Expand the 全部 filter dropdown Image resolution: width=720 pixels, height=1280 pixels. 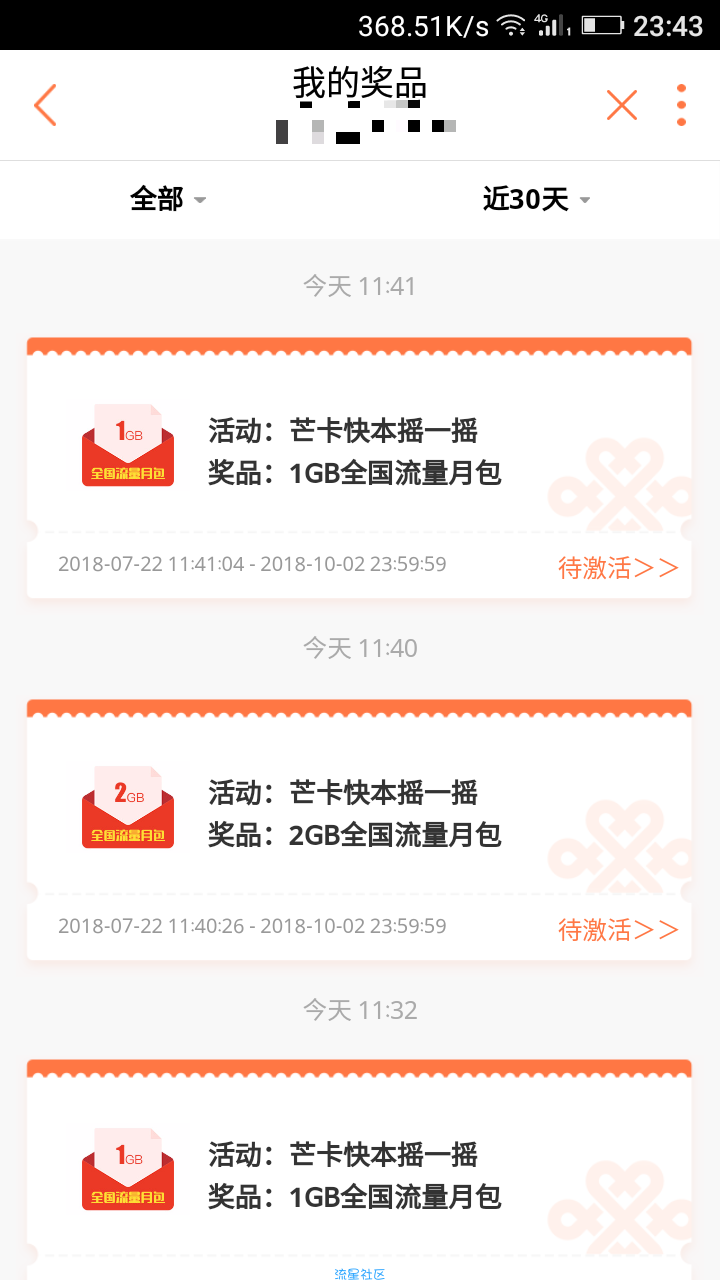(x=168, y=199)
